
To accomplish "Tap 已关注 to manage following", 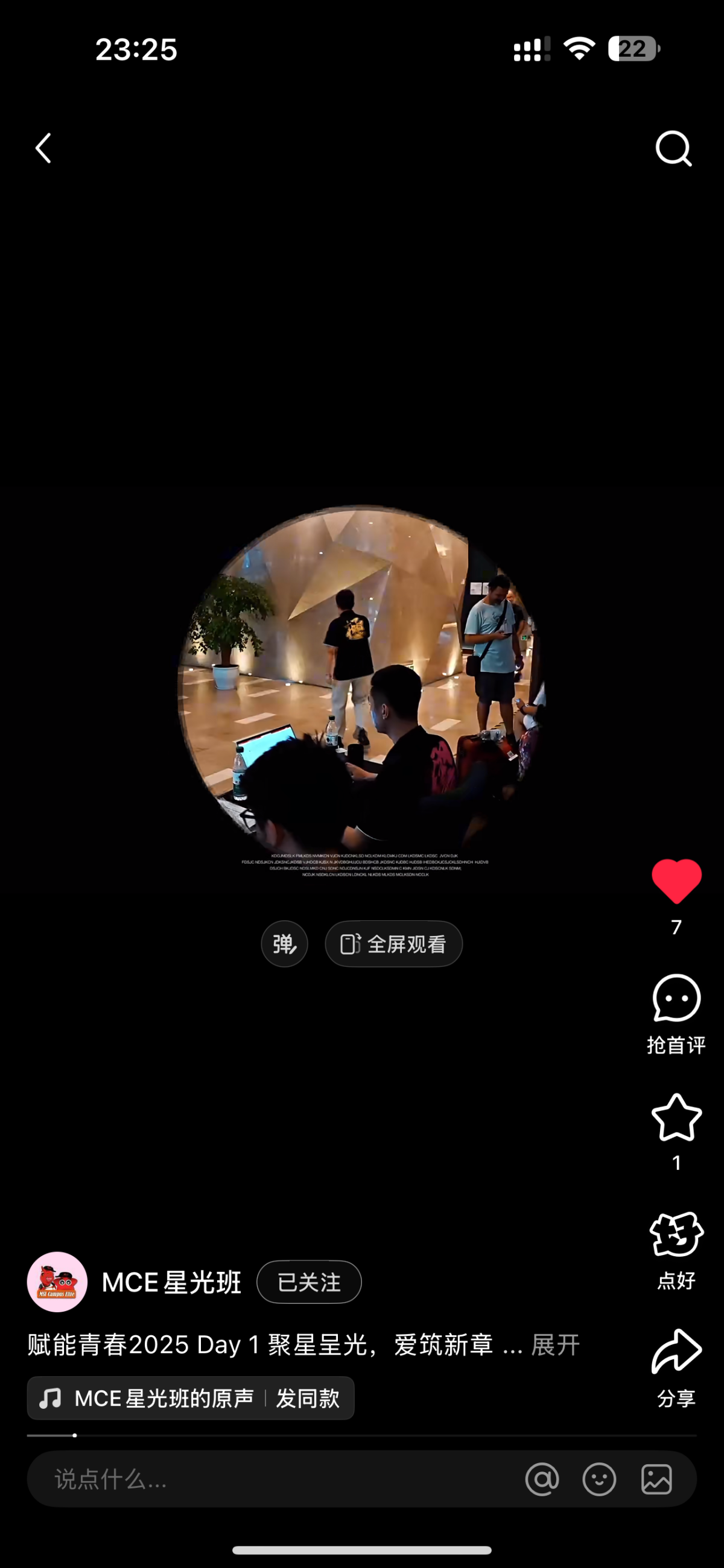I will click(x=309, y=1283).
